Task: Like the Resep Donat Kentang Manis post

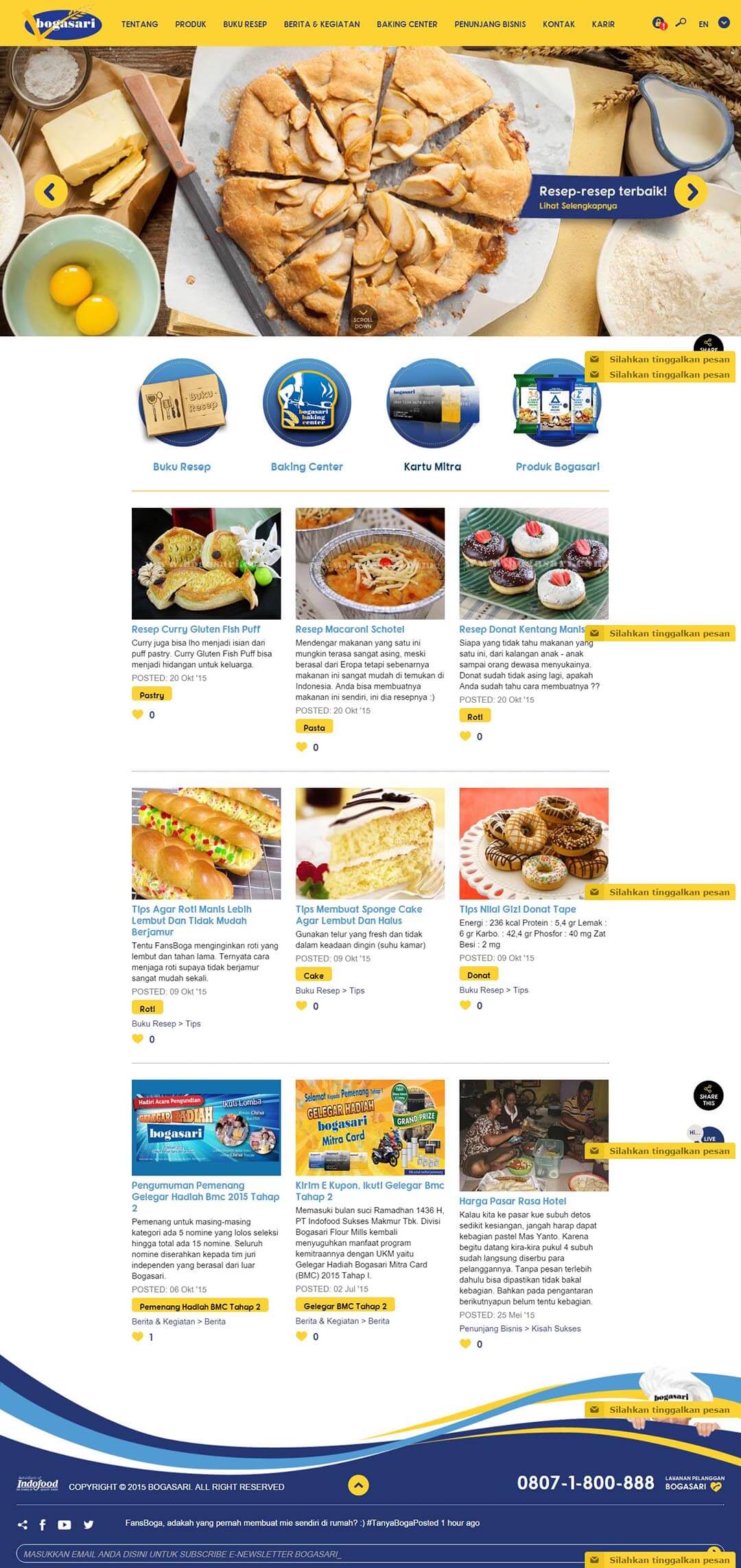Action: pos(465,736)
